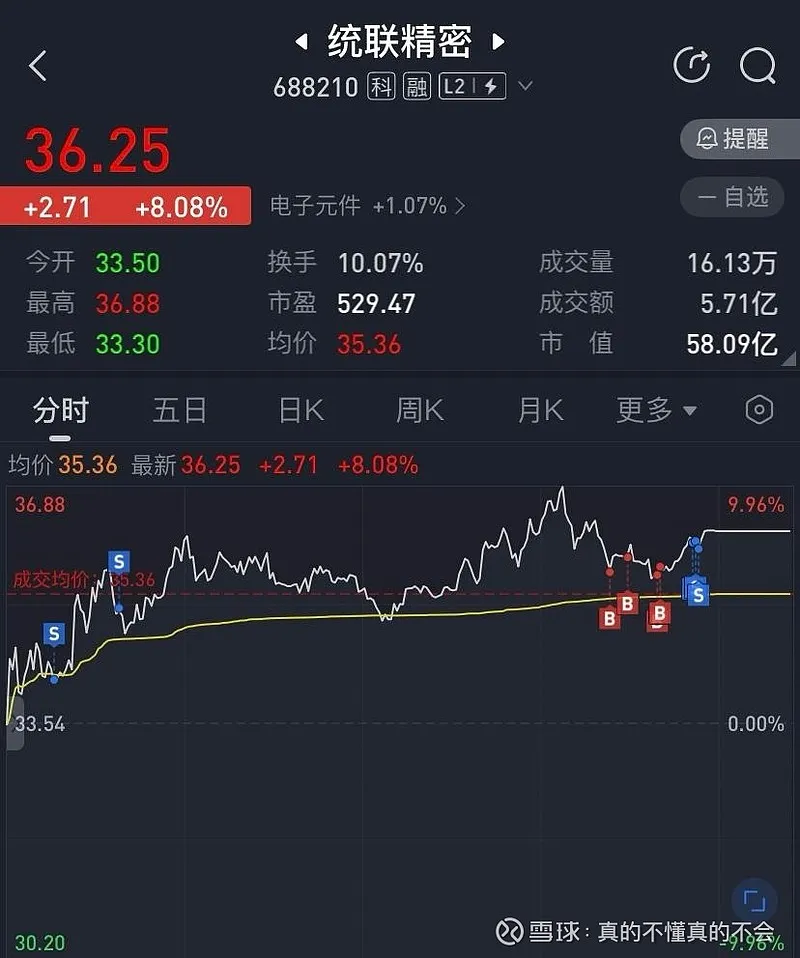Open the 更多 chart period dropdown
800x958 pixels.
(x=656, y=410)
